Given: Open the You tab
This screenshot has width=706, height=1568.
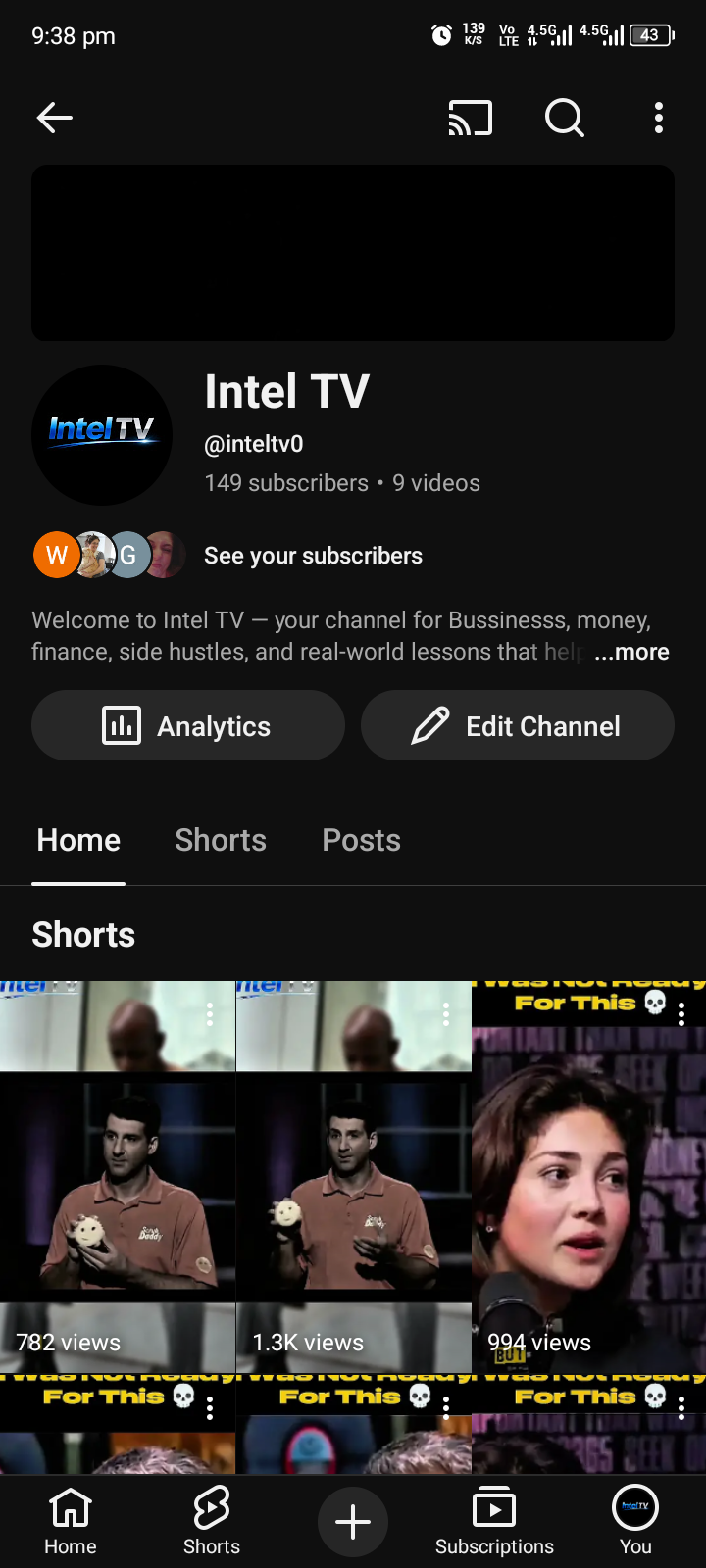Looking at the screenshot, I should (635, 1521).
